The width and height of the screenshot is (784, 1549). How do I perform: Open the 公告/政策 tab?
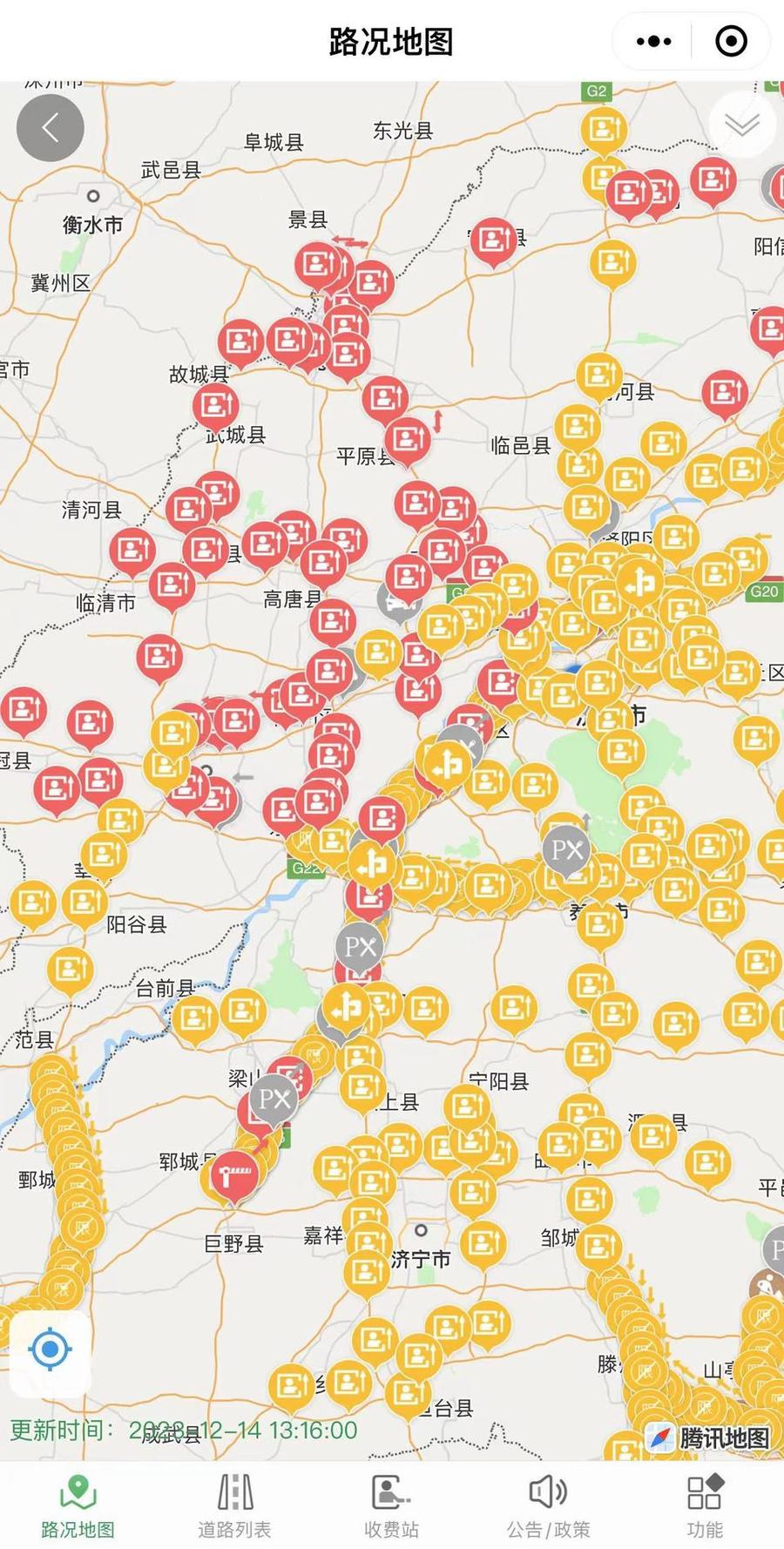548,1505
